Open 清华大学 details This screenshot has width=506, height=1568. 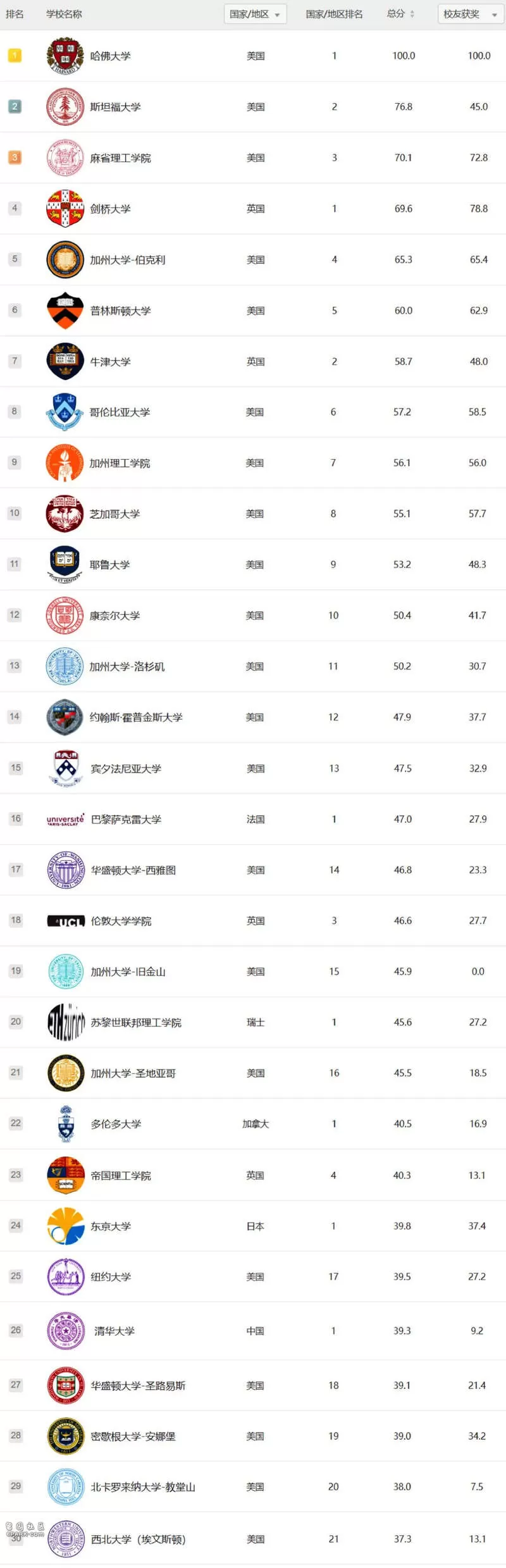(114, 1330)
